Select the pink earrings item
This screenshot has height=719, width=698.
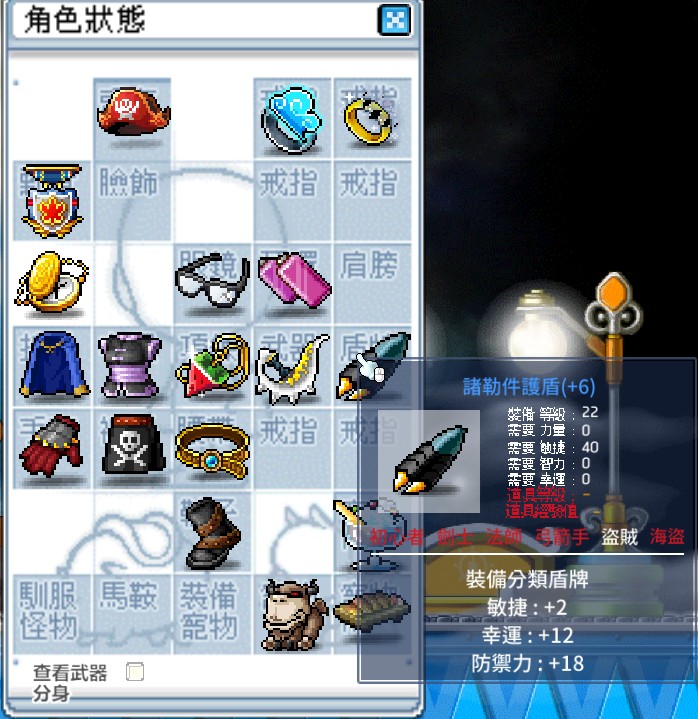[x=290, y=281]
